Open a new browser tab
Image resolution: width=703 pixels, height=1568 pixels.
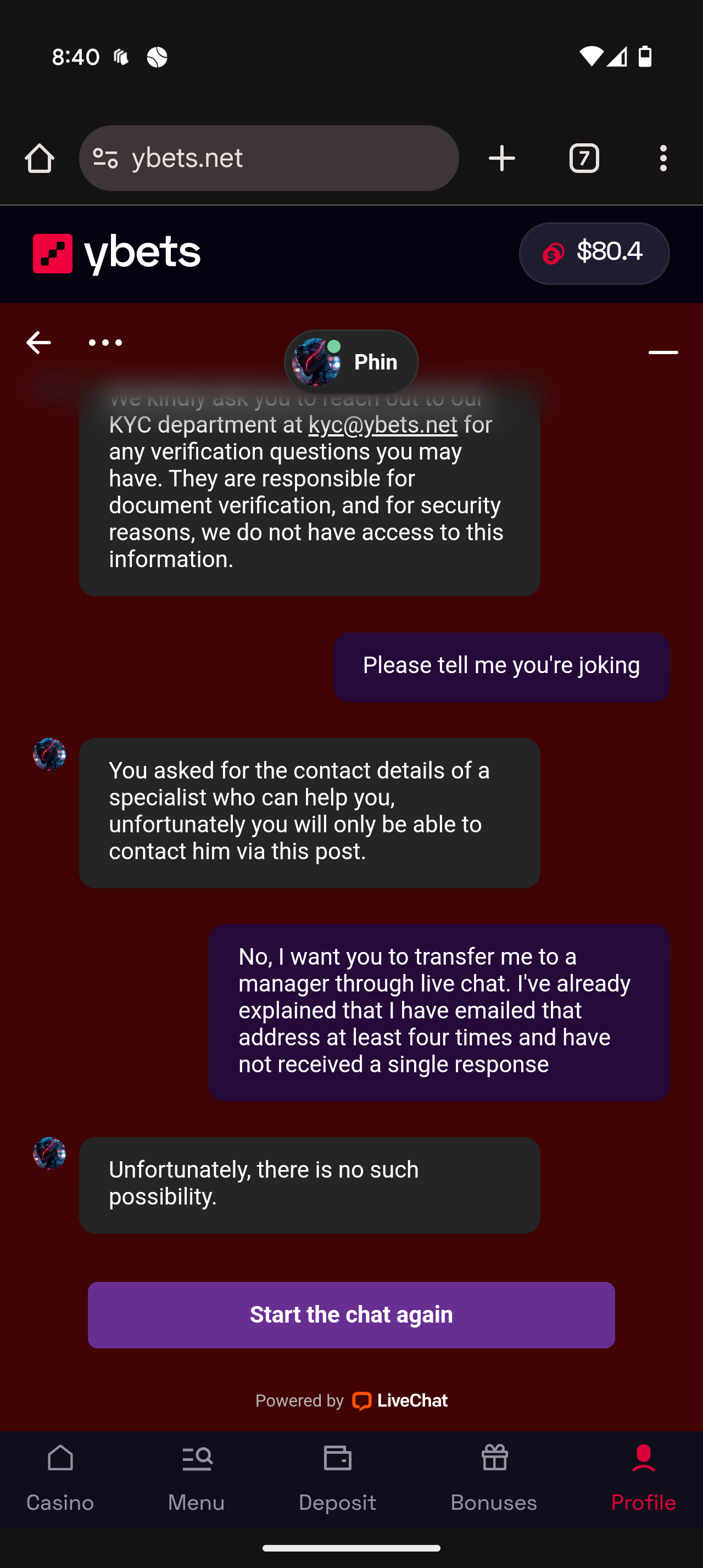click(502, 158)
